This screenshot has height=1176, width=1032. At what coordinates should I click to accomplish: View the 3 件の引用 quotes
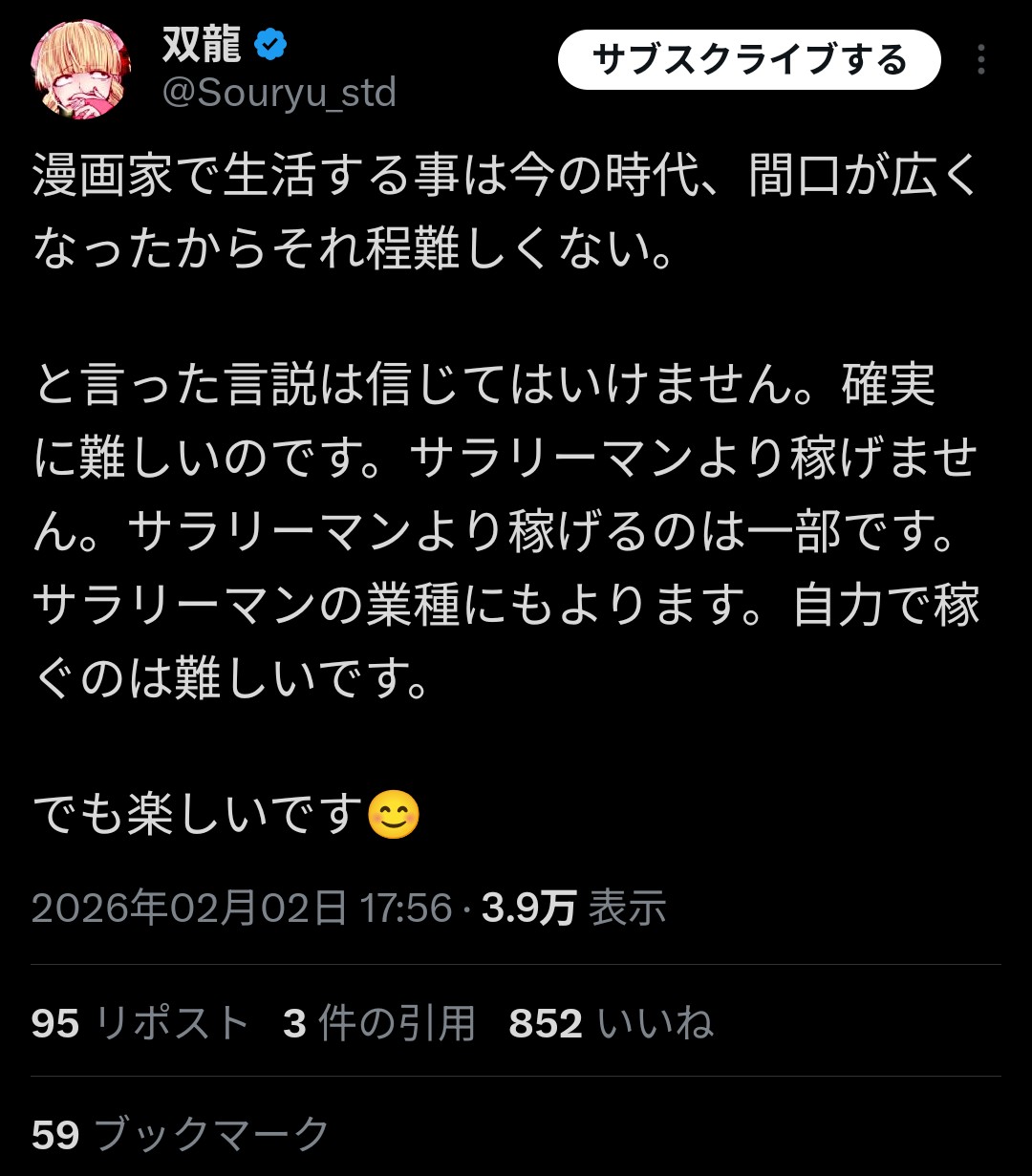coord(379,1023)
